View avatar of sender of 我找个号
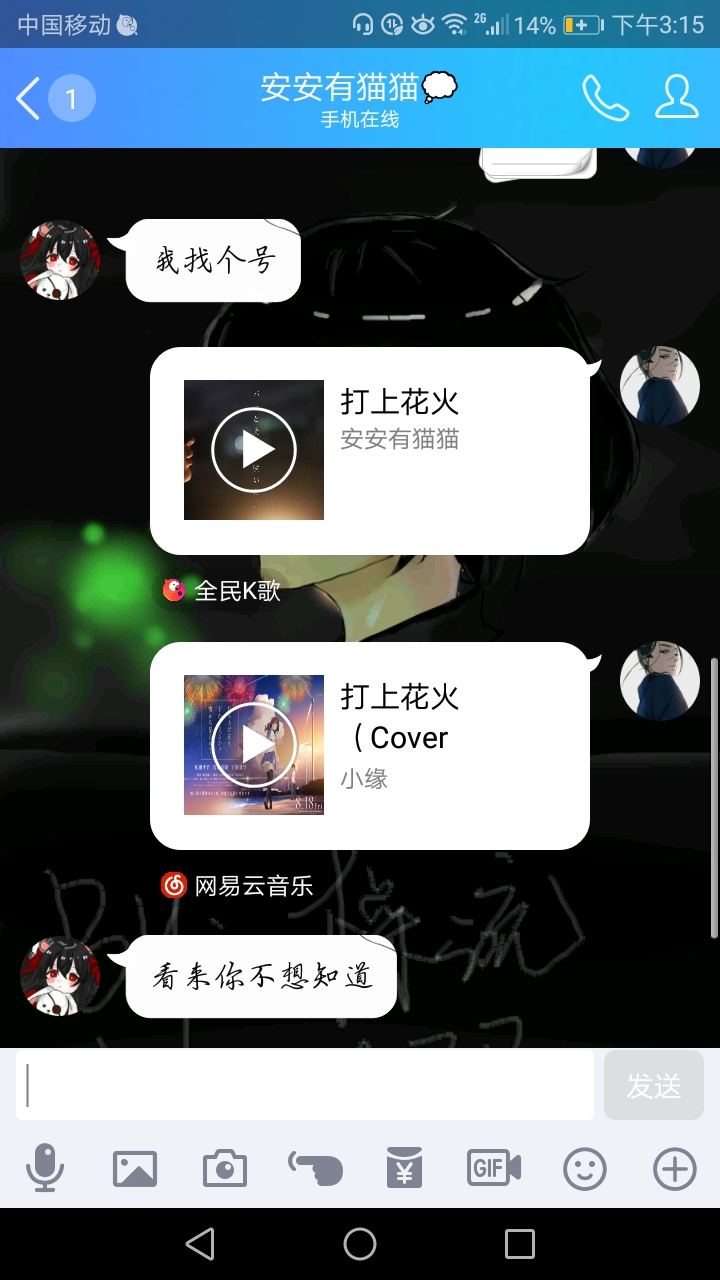Viewport: 720px width, 1280px height. tap(60, 260)
